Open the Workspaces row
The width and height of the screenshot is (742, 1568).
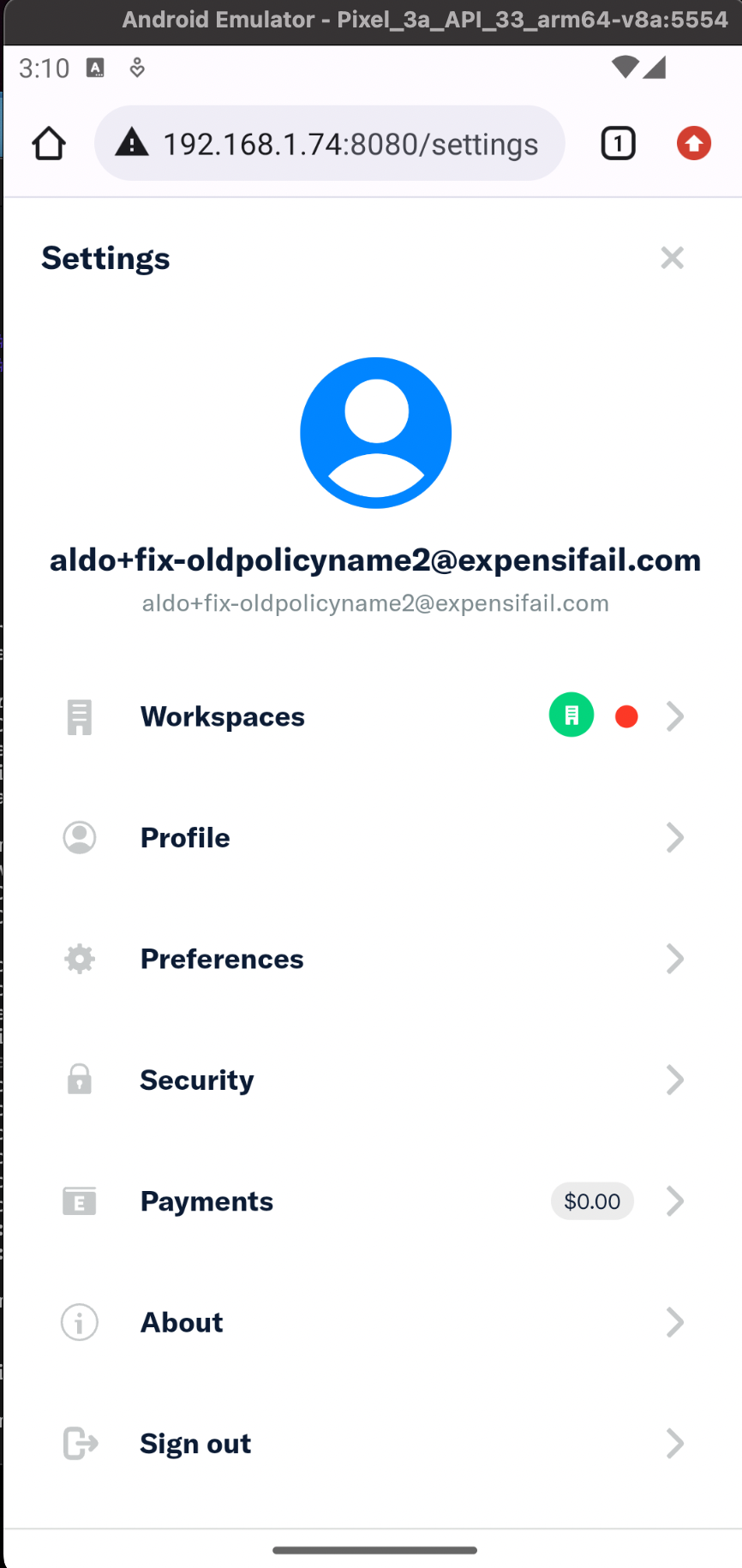373,716
